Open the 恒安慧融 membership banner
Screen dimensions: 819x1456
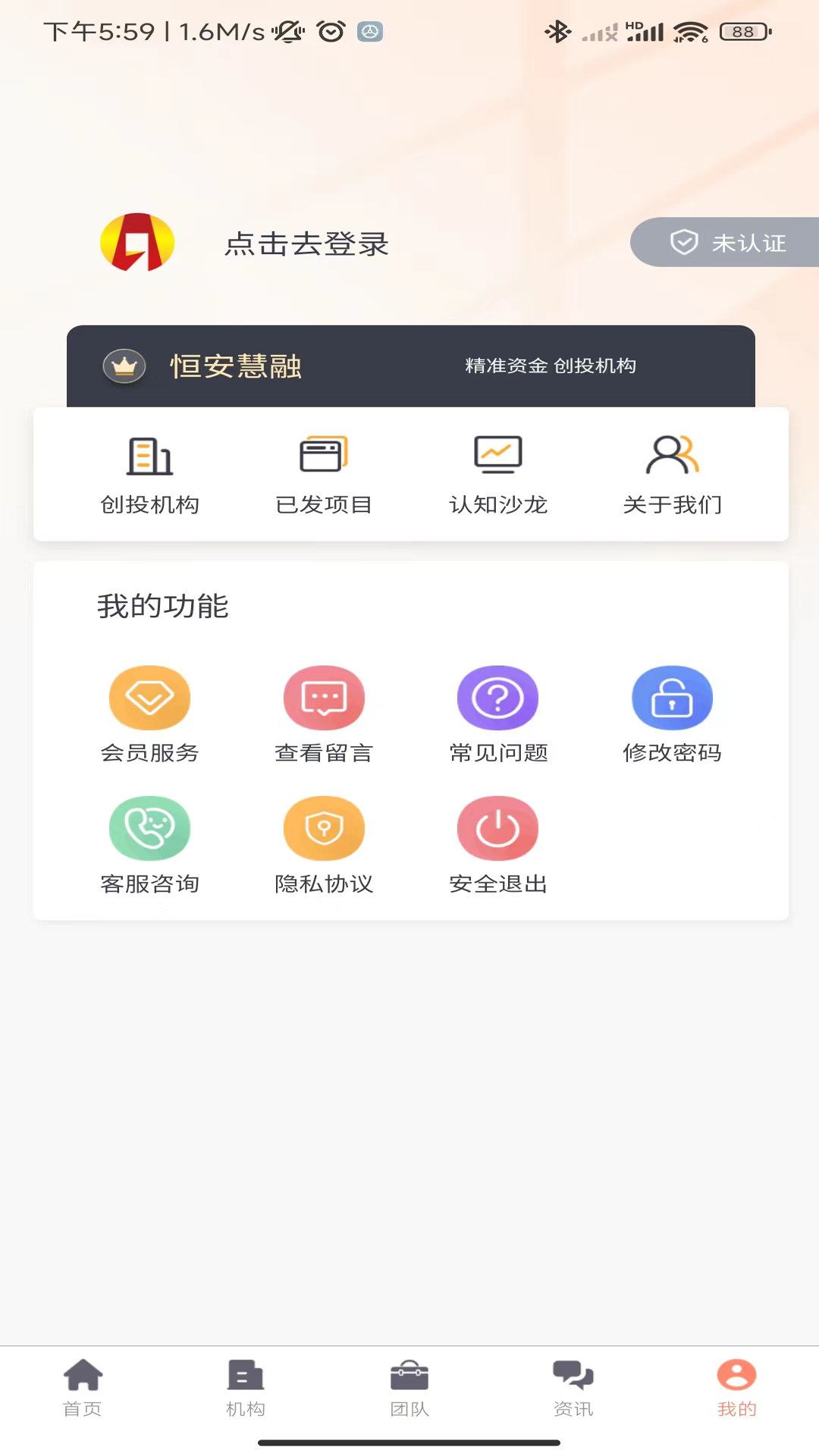(x=410, y=366)
